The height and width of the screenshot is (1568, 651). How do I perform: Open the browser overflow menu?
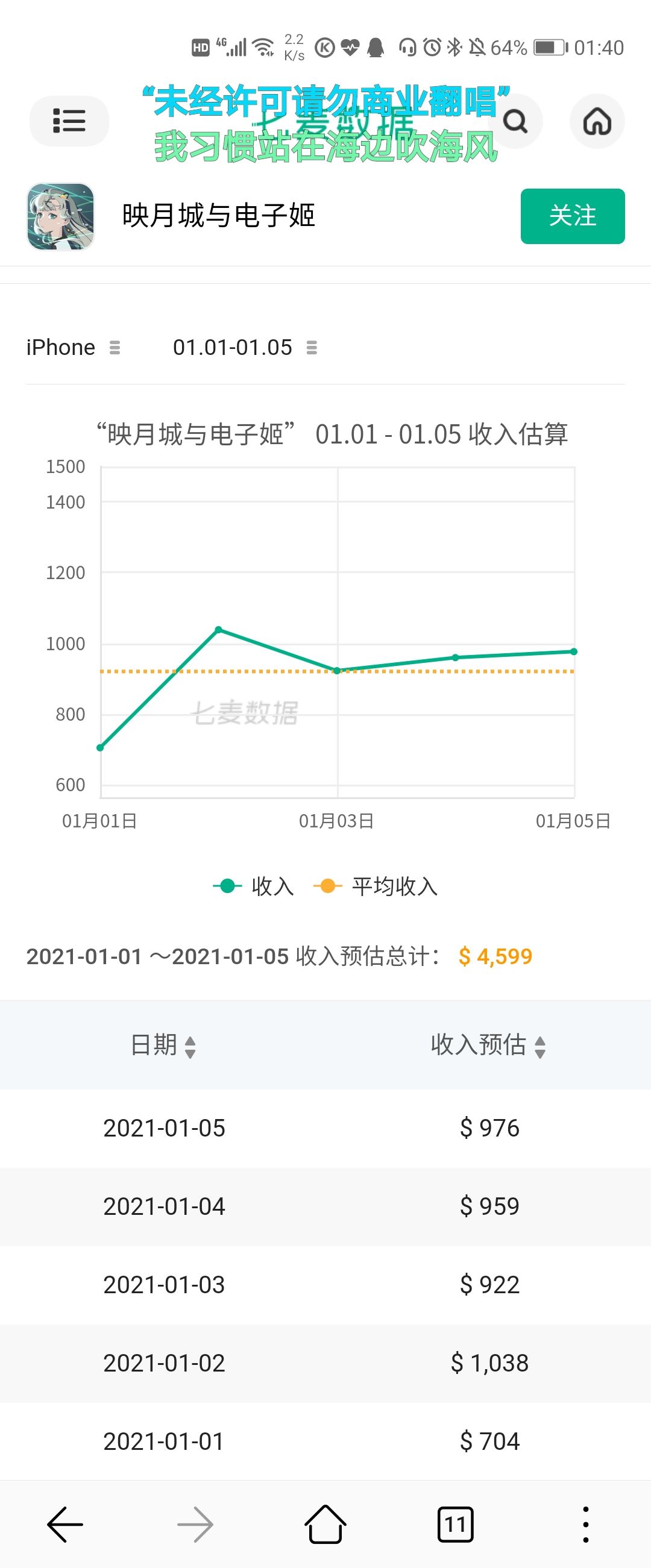tap(585, 1524)
